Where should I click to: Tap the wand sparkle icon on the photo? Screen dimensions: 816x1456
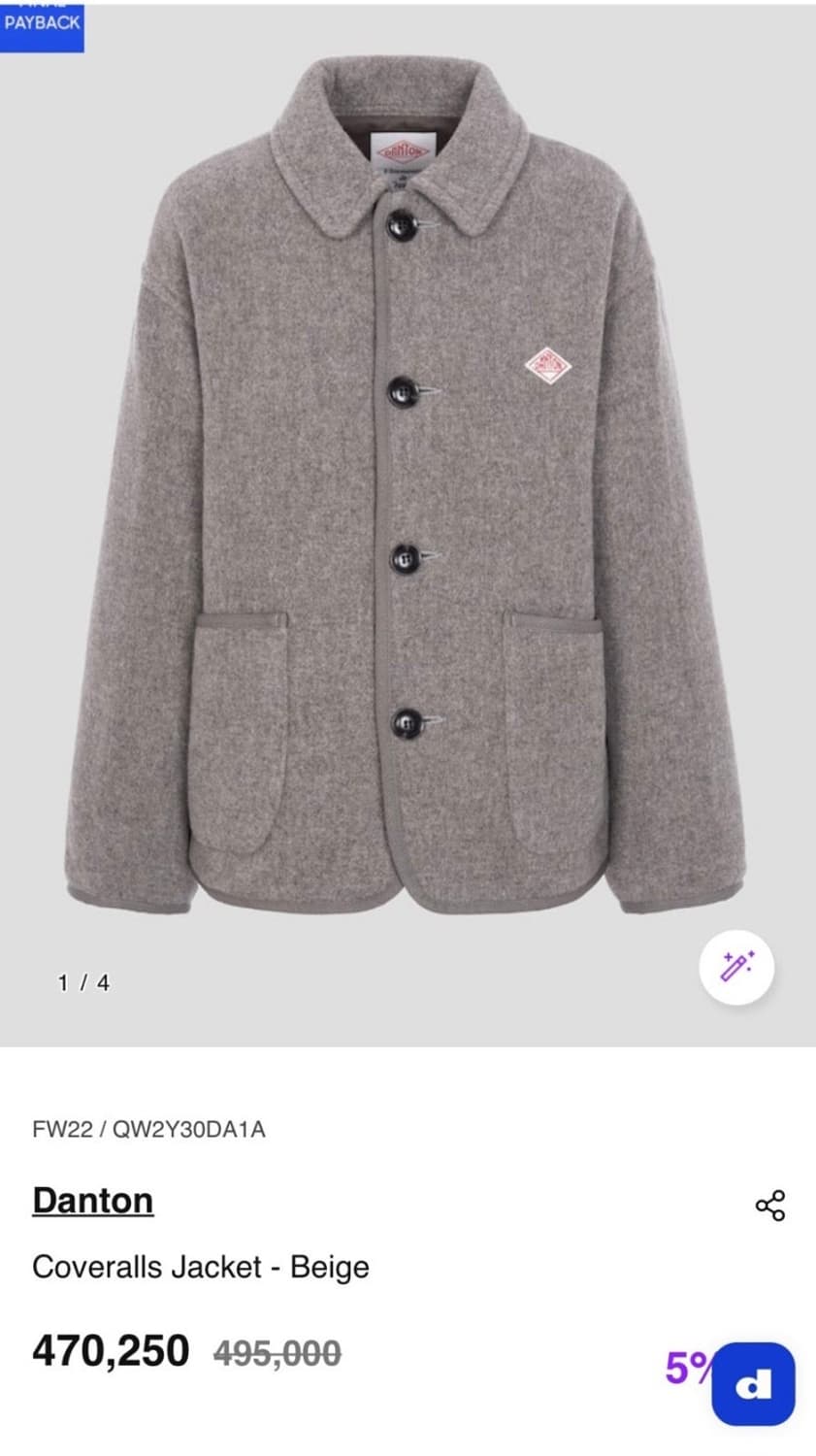click(x=737, y=966)
